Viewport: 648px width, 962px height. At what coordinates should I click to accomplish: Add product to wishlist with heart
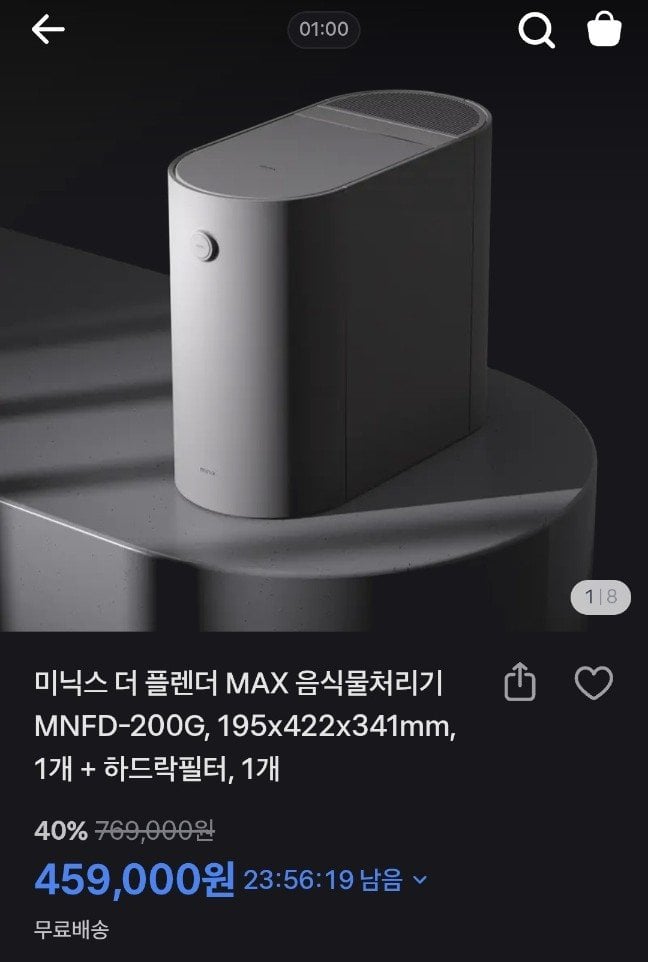[x=594, y=684]
